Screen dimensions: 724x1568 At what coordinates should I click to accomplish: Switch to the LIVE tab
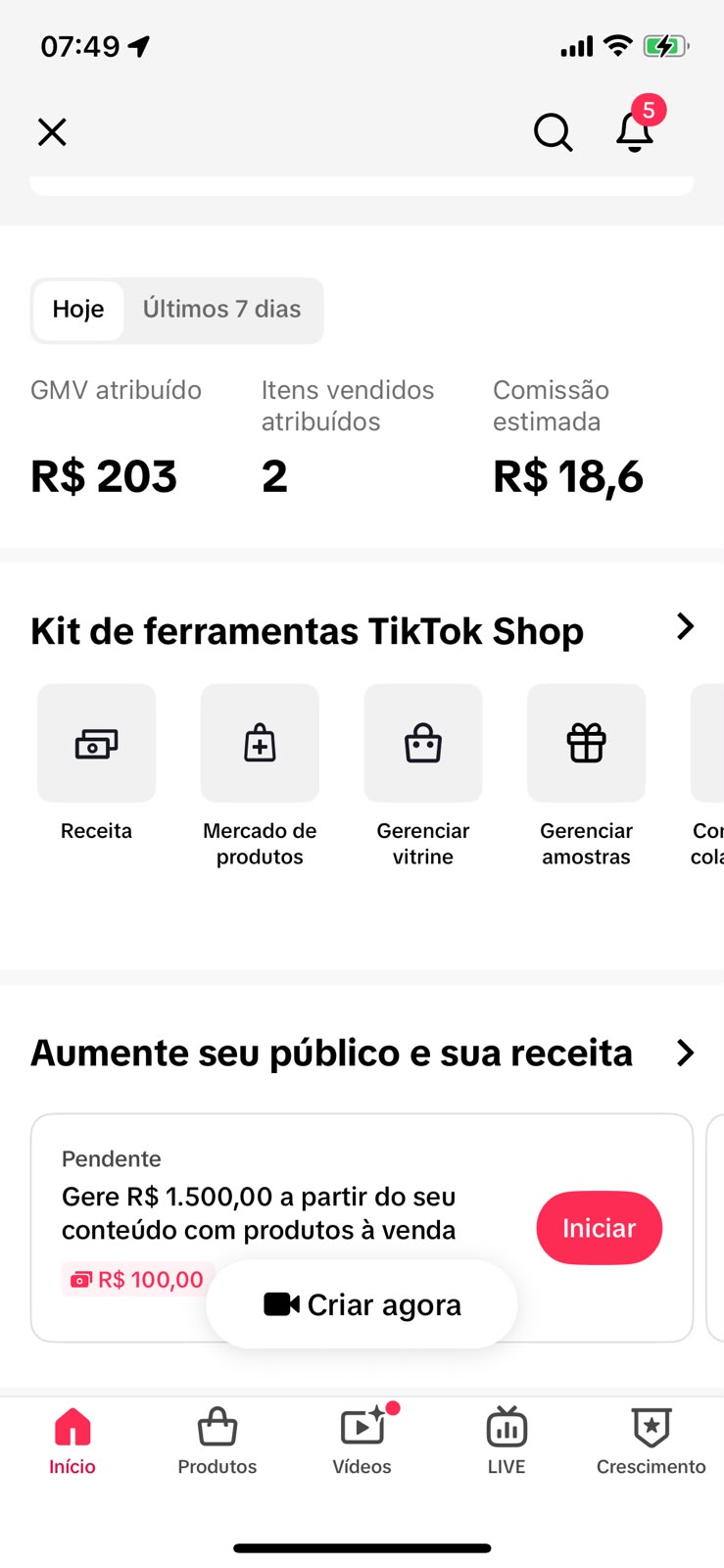[507, 1442]
